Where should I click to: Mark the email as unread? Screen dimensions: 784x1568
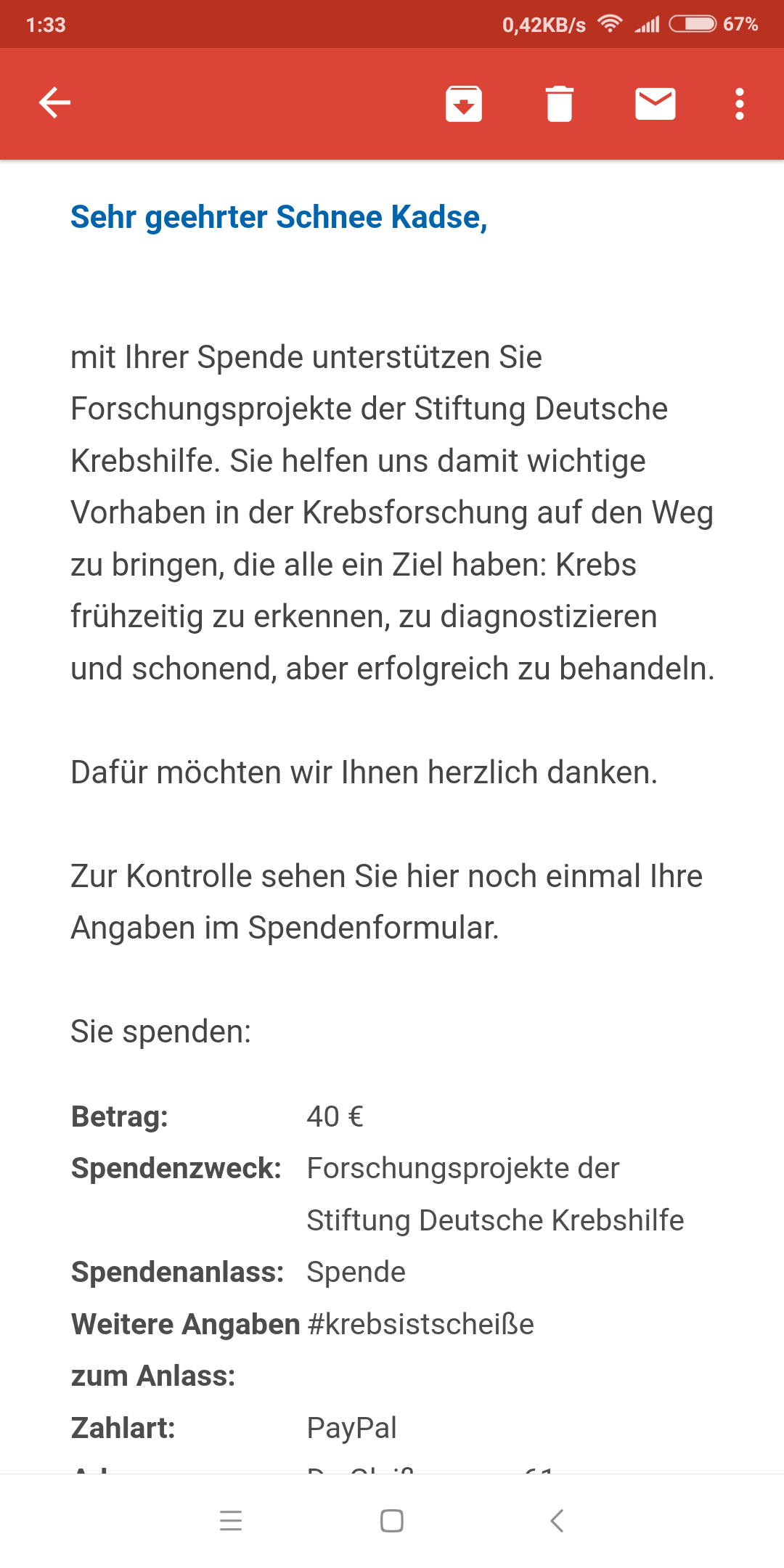pos(656,103)
